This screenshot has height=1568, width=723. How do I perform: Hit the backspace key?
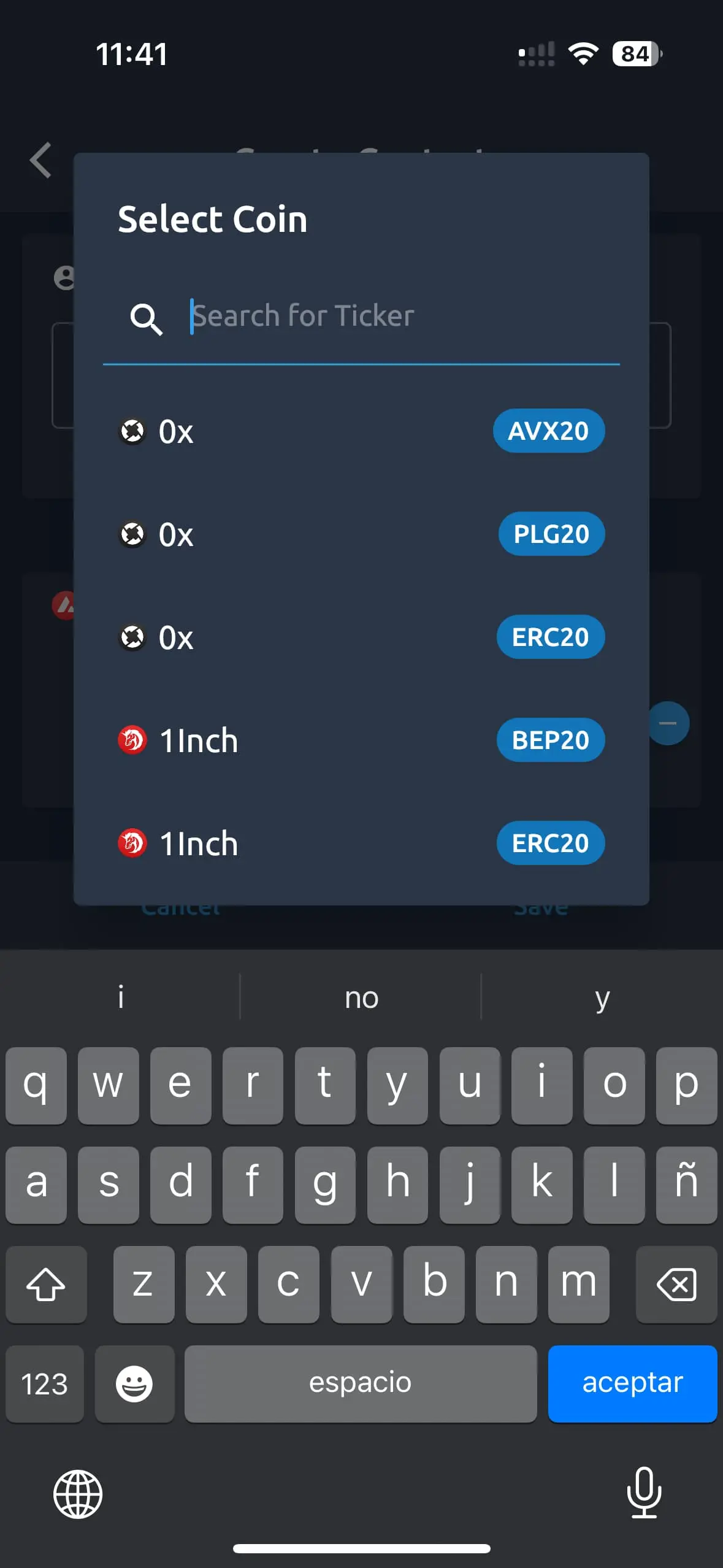click(x=676, y=1284)
